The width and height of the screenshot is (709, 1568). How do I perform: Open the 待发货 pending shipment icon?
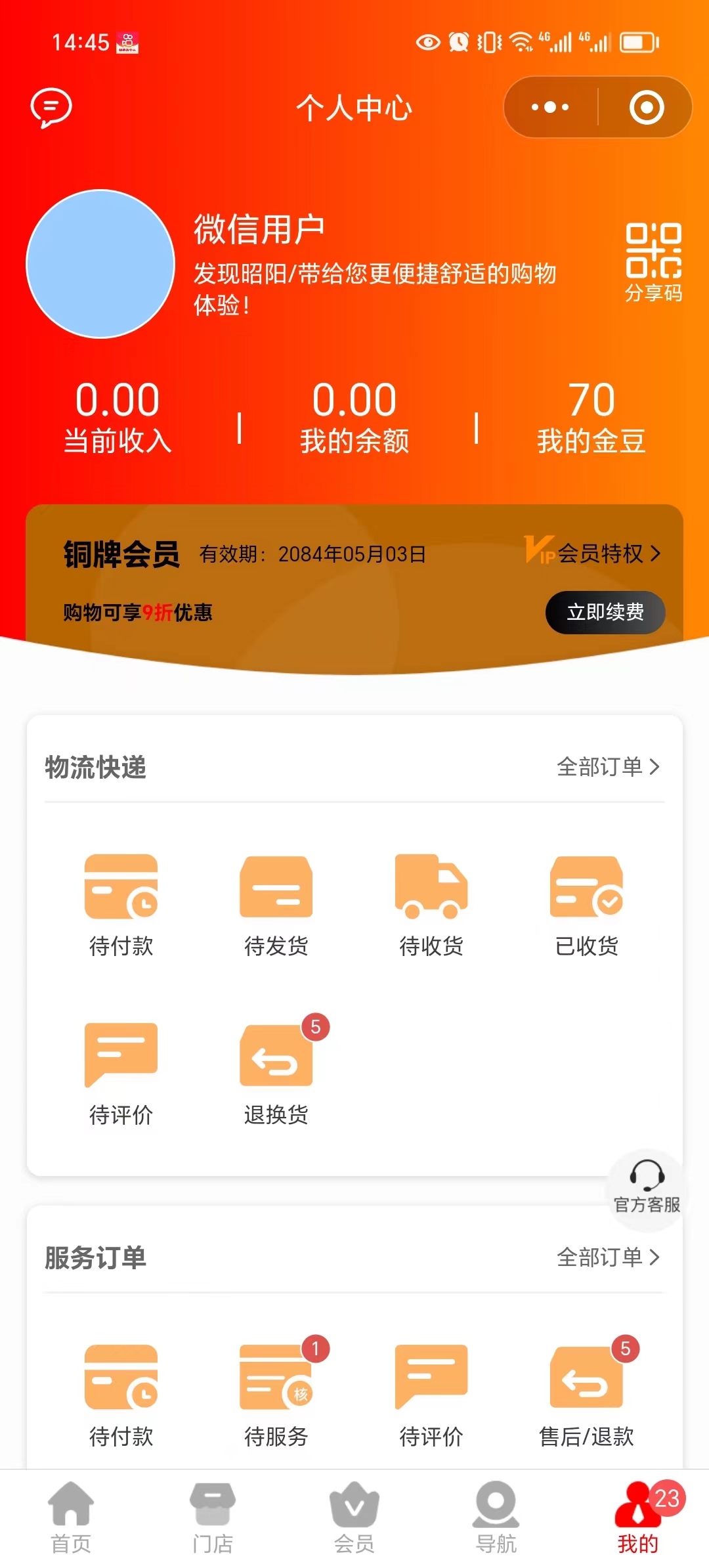[x=276, y=886]
